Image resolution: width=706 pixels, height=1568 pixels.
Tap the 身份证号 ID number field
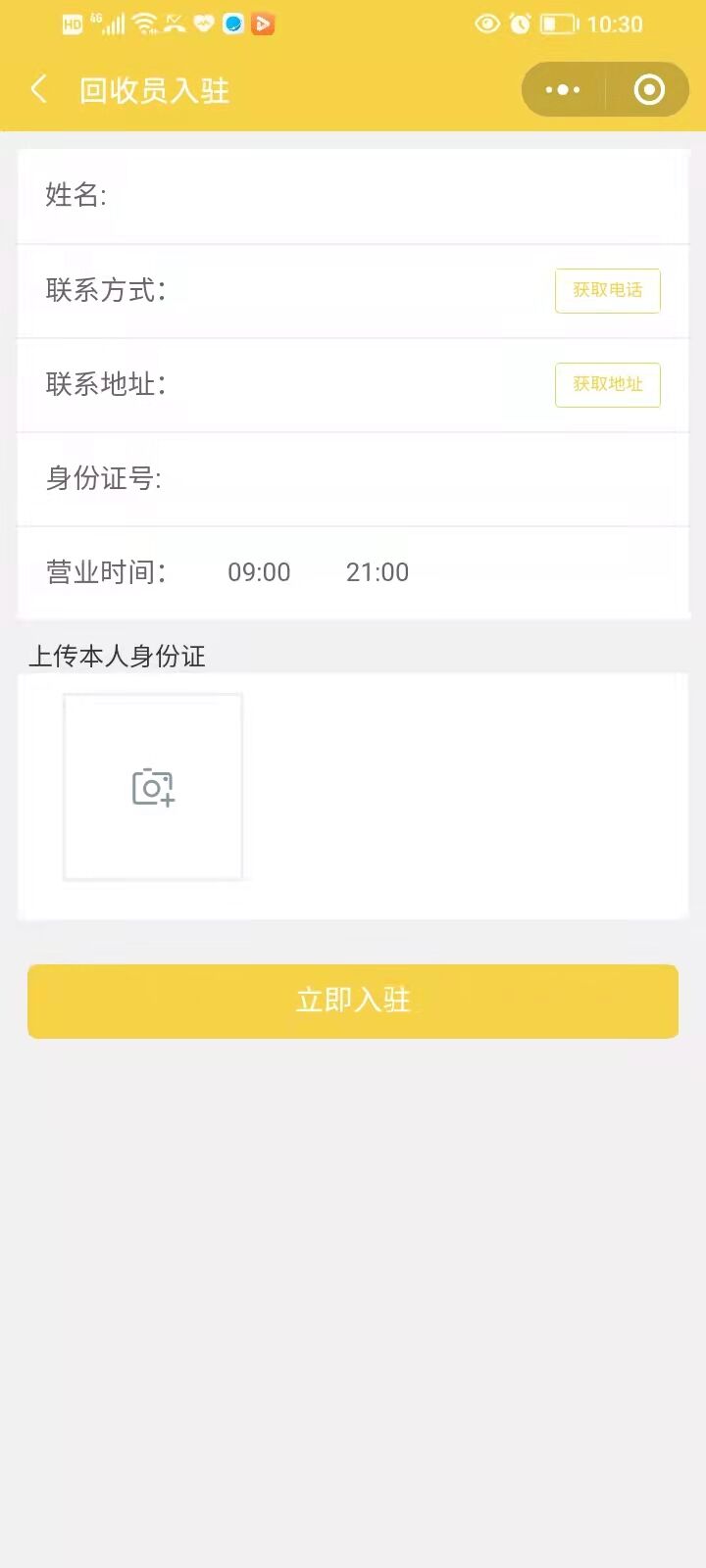coord(412,478)
